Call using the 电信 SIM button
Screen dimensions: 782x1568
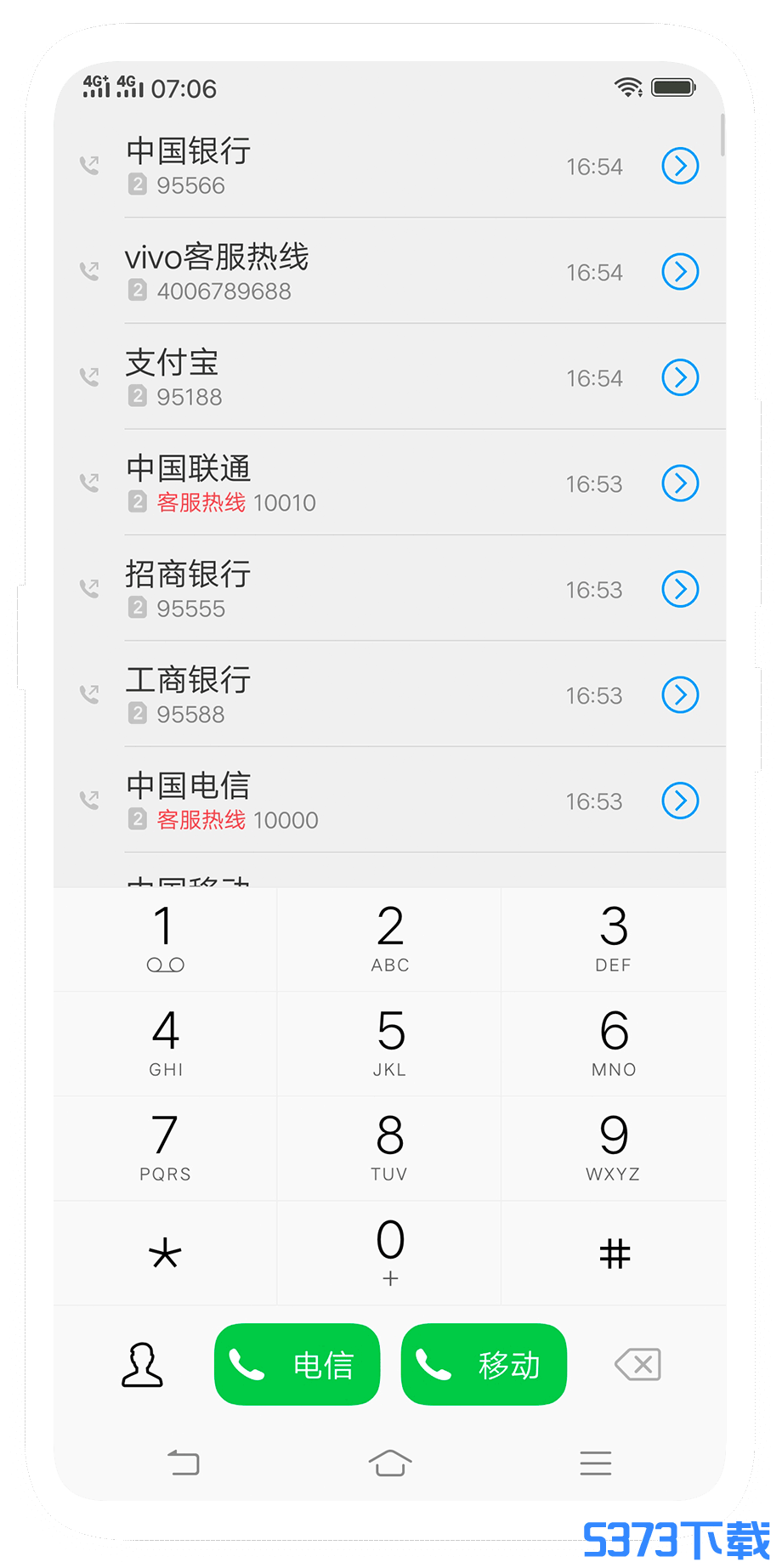pos(297,1364)
